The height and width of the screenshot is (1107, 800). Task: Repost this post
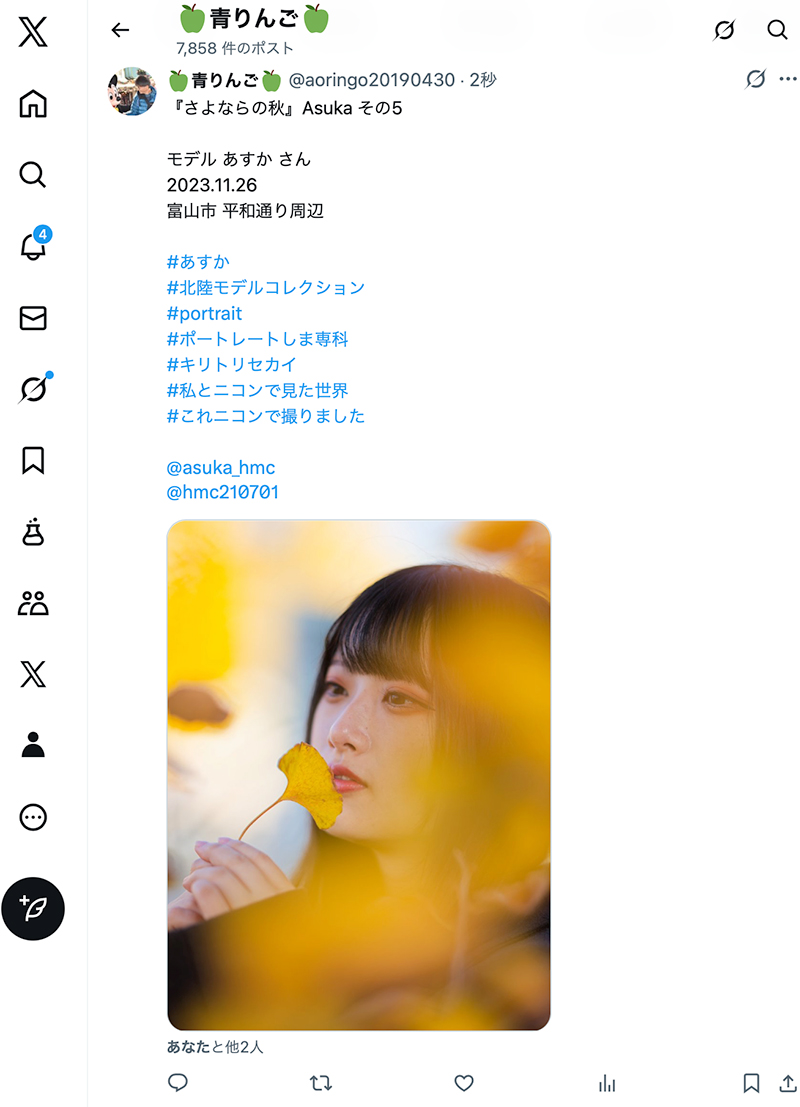point(321,1082)
